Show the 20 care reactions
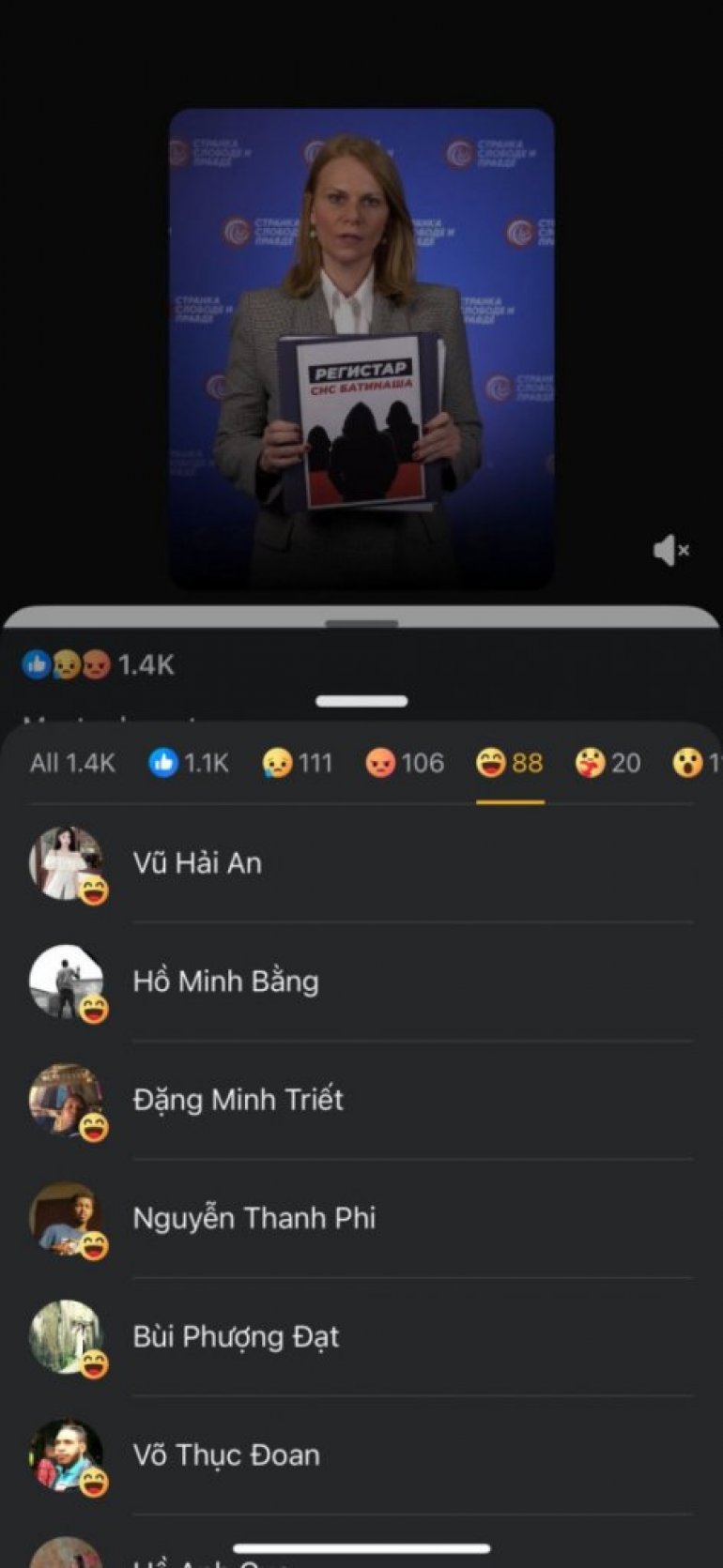Screen dimensions: 723x1568 (x=608, y=763)
